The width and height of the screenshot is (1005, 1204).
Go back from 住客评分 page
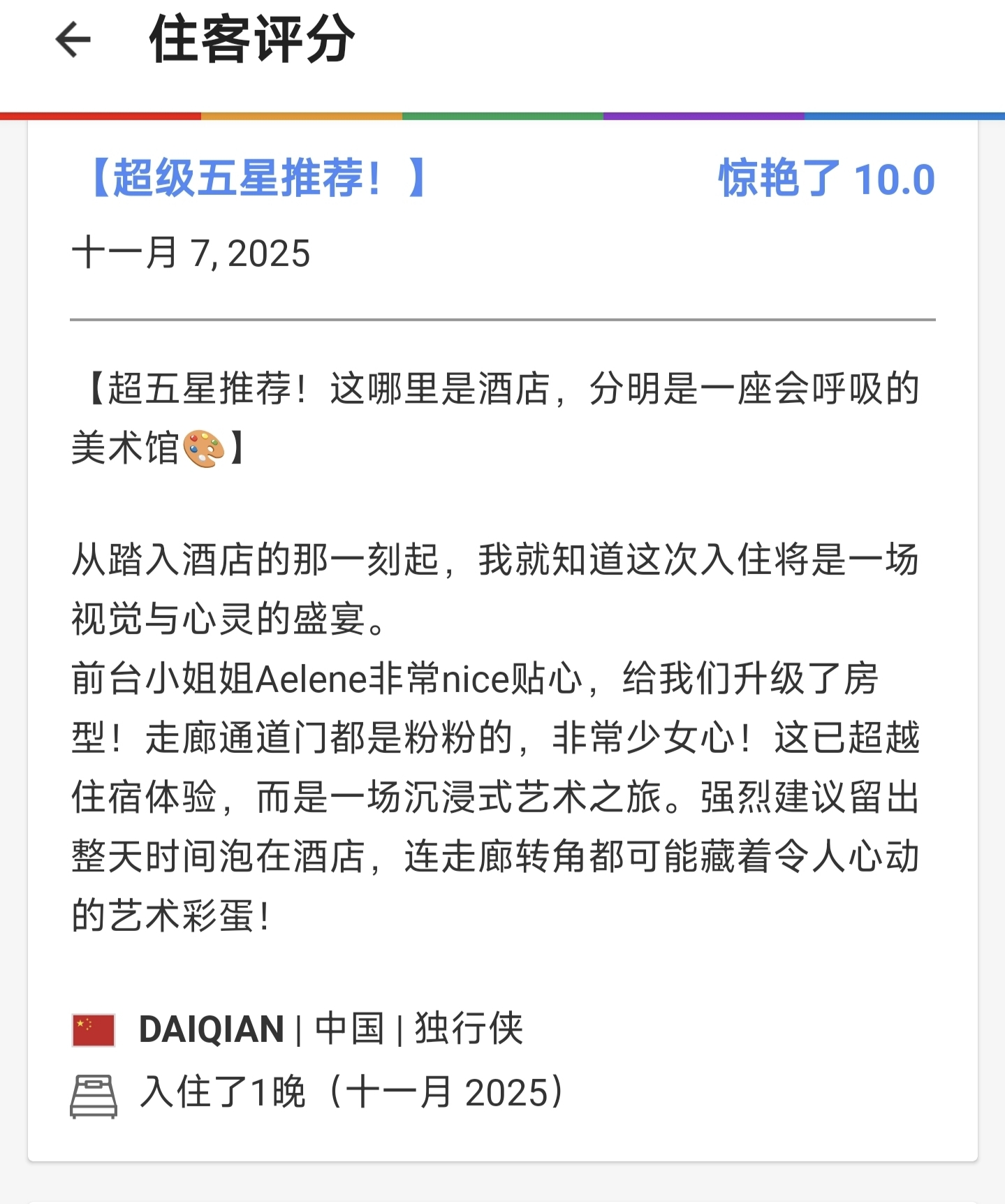coord(73,39)
